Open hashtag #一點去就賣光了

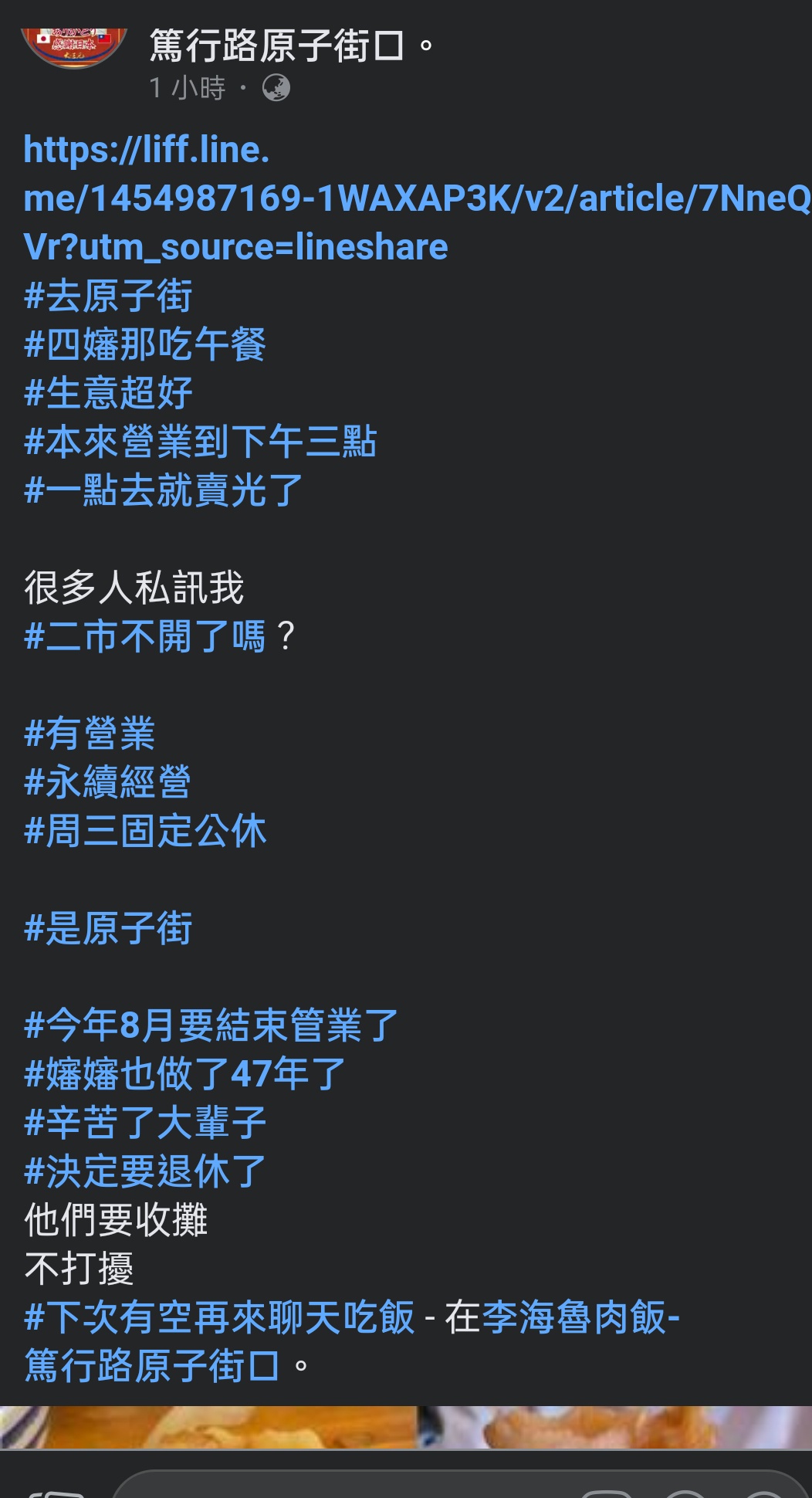tap(163, 490)
